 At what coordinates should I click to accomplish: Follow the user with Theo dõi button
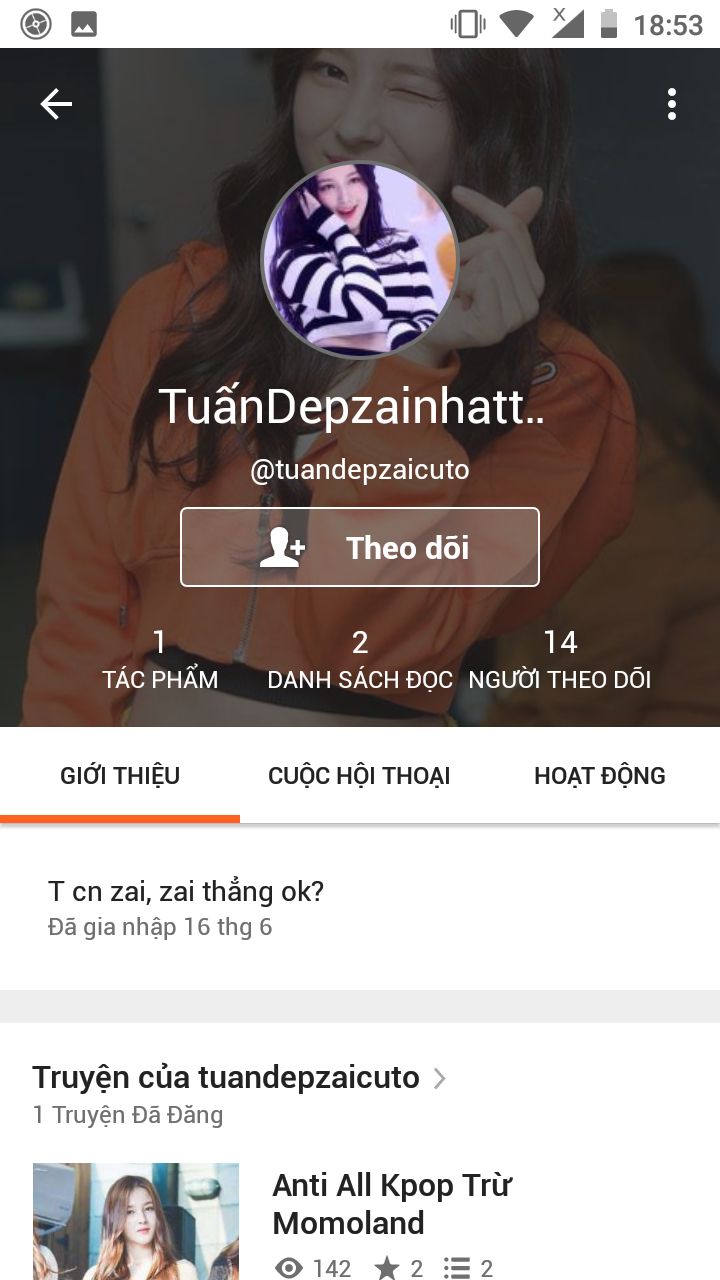(x=360, y=547)
